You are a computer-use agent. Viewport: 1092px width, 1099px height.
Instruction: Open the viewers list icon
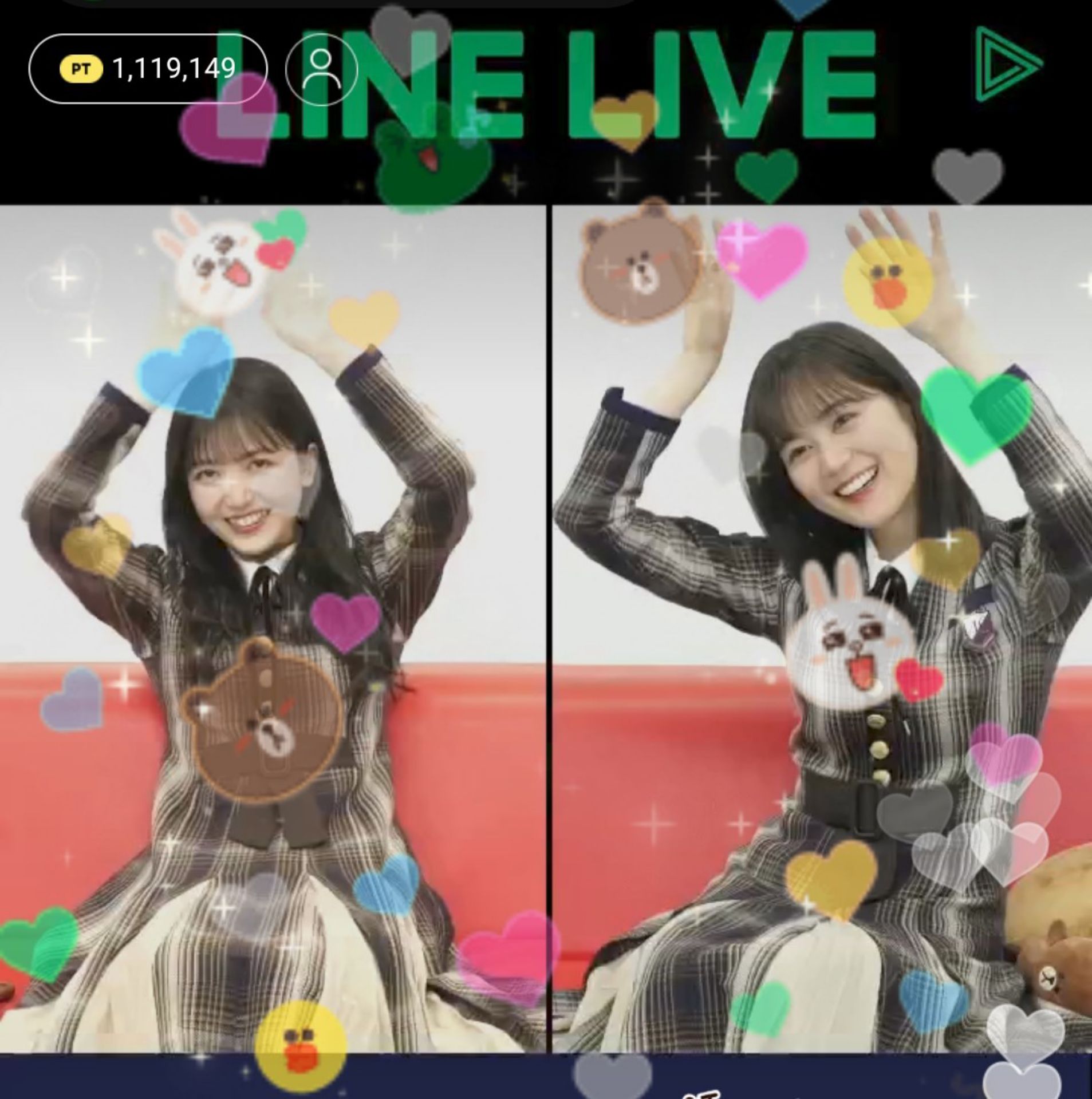point(321,69)
